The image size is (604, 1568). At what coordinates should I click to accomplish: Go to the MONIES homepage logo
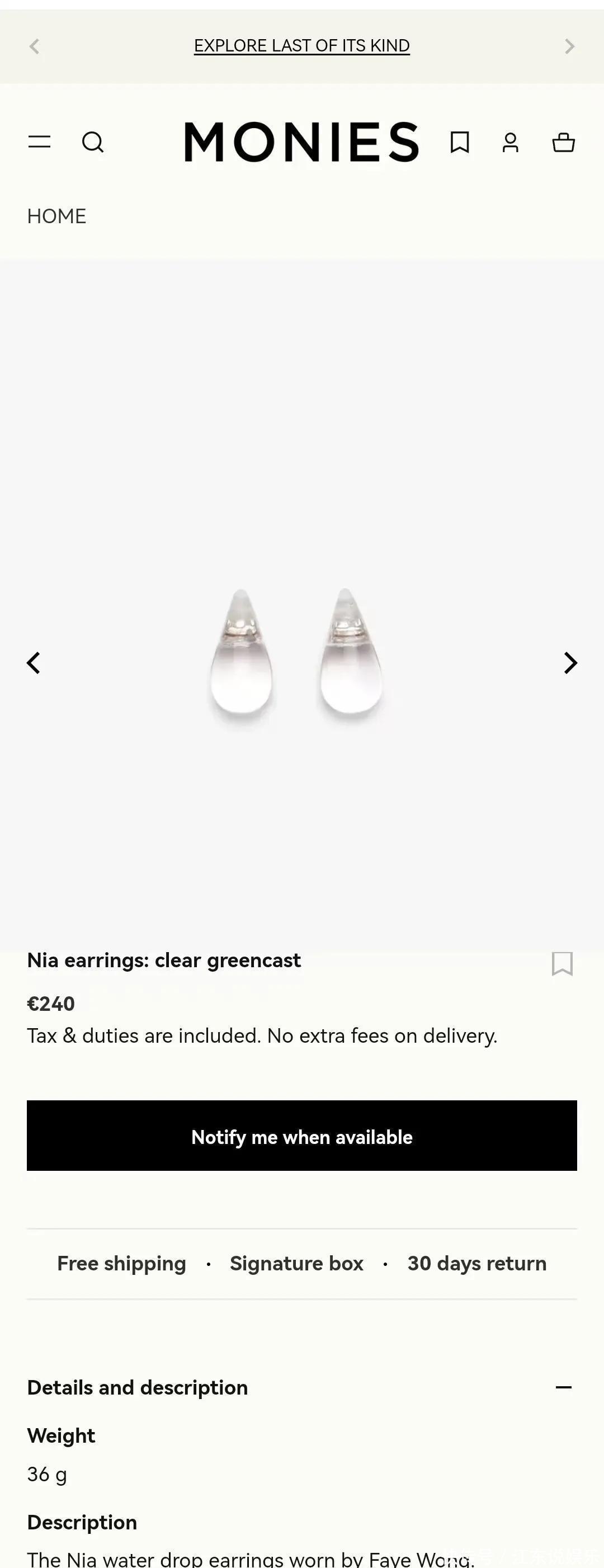pos(301,142)
